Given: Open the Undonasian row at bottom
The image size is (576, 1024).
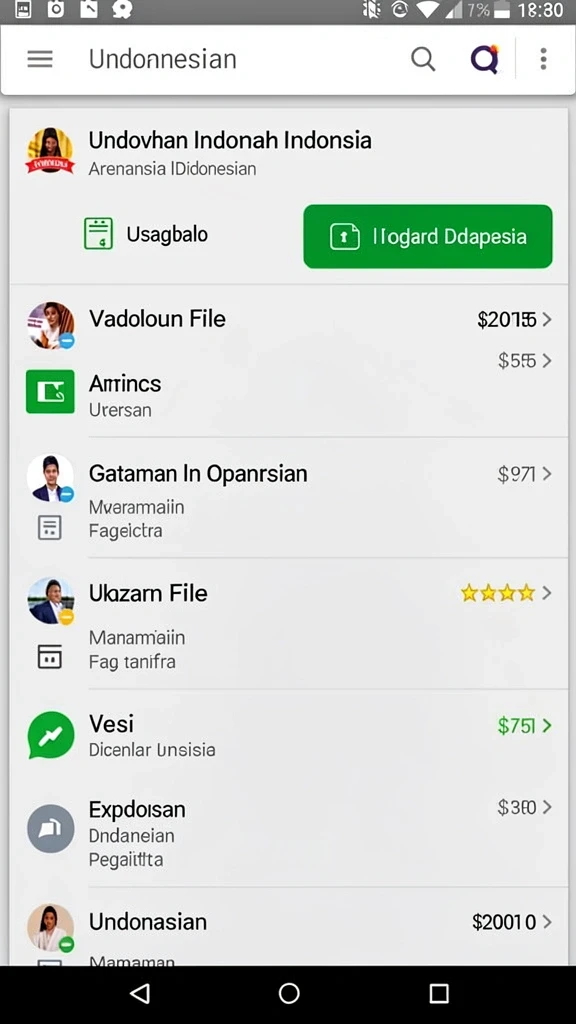Looking at the screenshot, I should (x=289, y=927).
